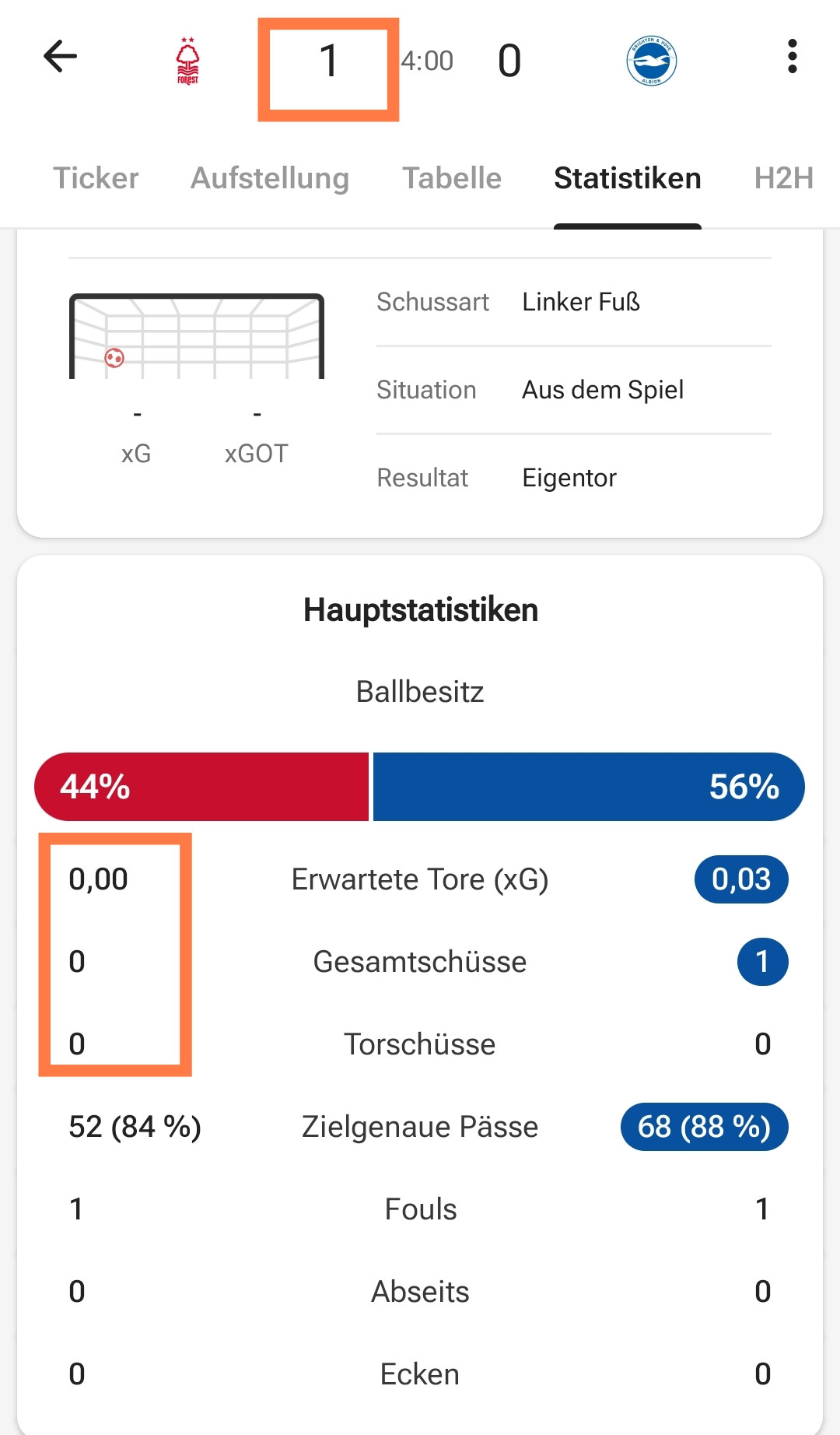Select the Statistiken tab
This screenshot has width=840, height=1435.
pyautogui.click(x=627, y=178)
